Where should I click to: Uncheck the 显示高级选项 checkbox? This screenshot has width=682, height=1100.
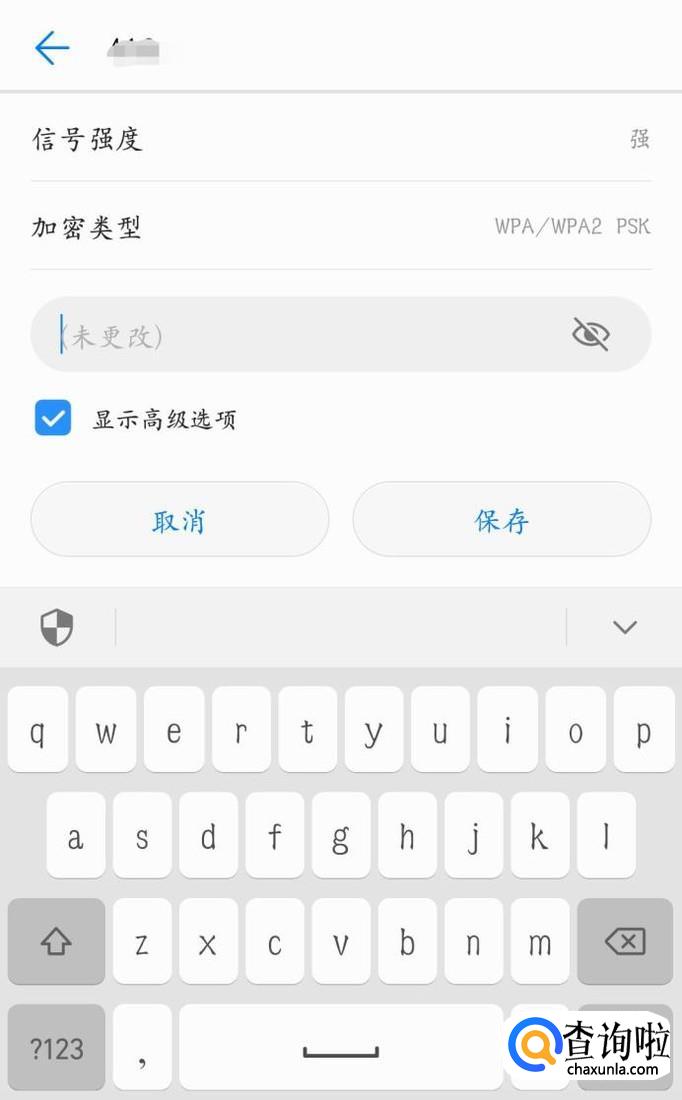click(53, 418)
